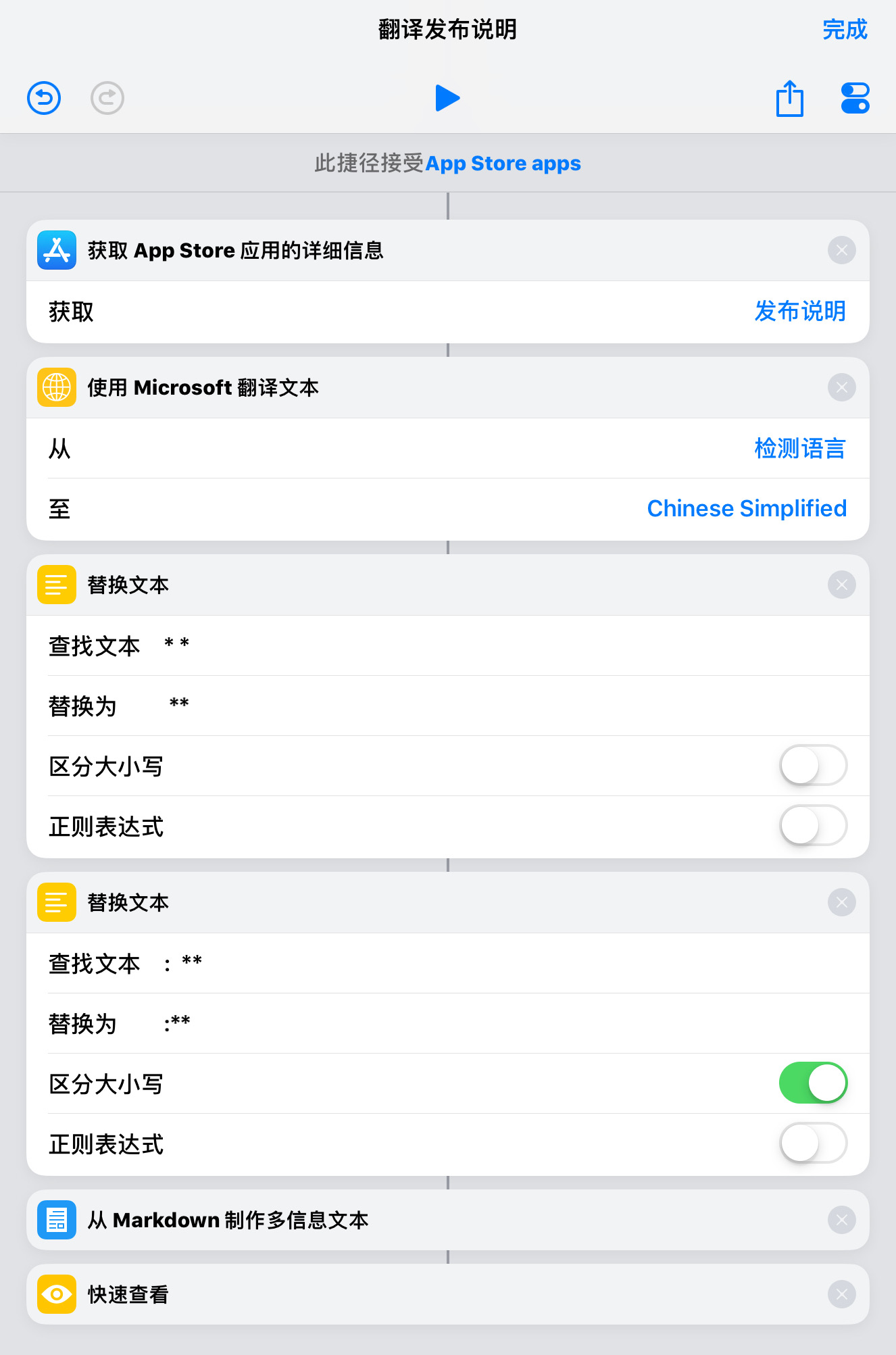Enable 正则表达式 in second 替换文本

point(813,1143)
